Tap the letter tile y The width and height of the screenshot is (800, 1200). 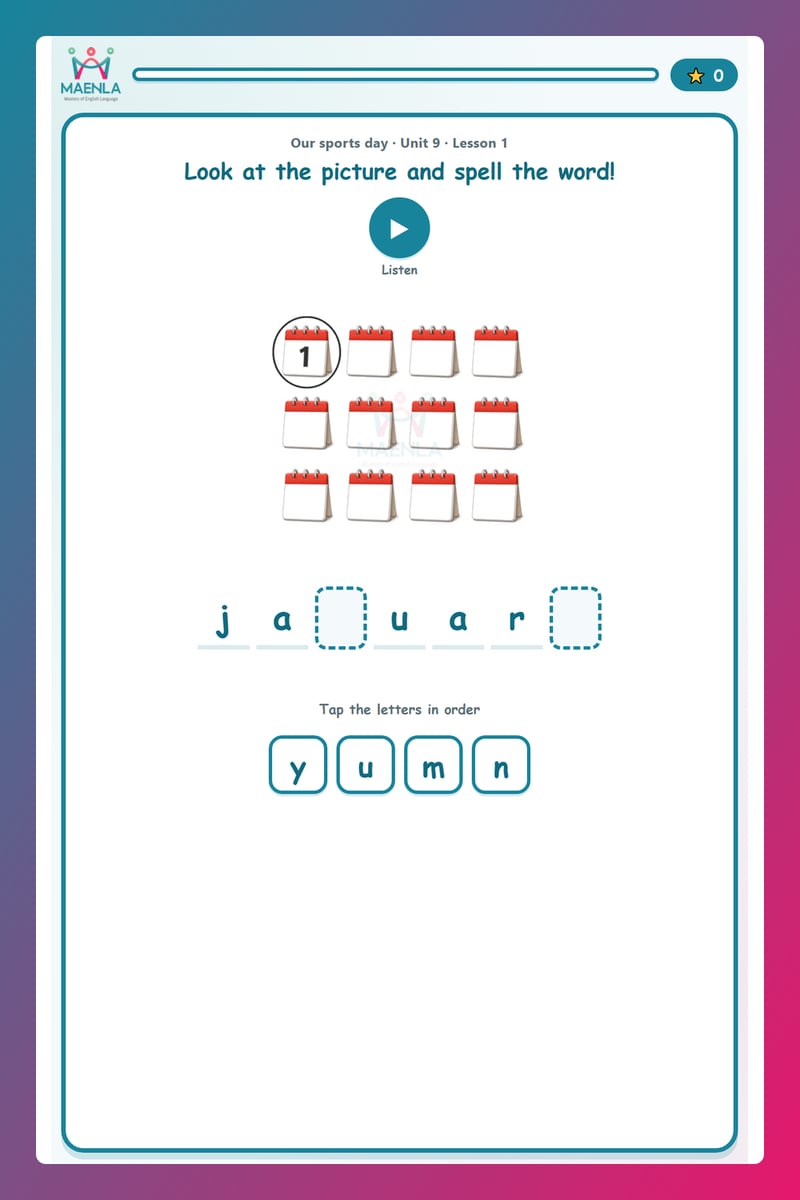coord(298,765)
